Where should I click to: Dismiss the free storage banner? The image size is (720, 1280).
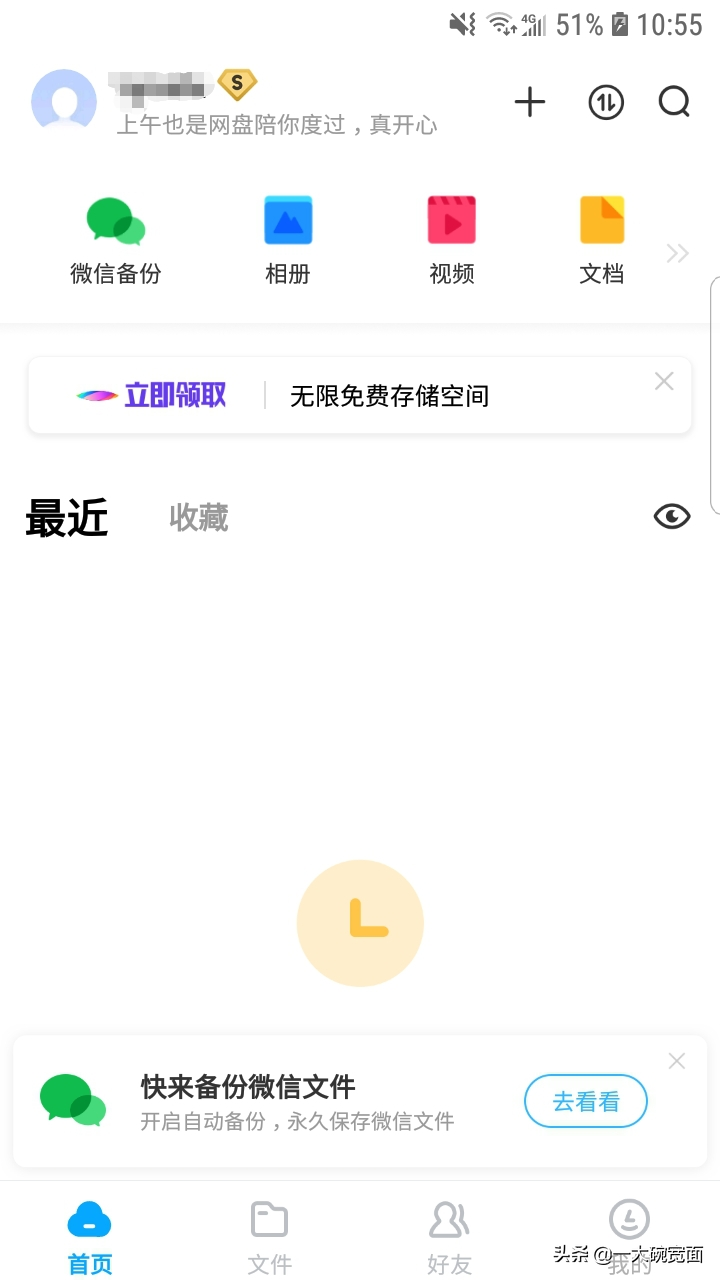[663, 381]
